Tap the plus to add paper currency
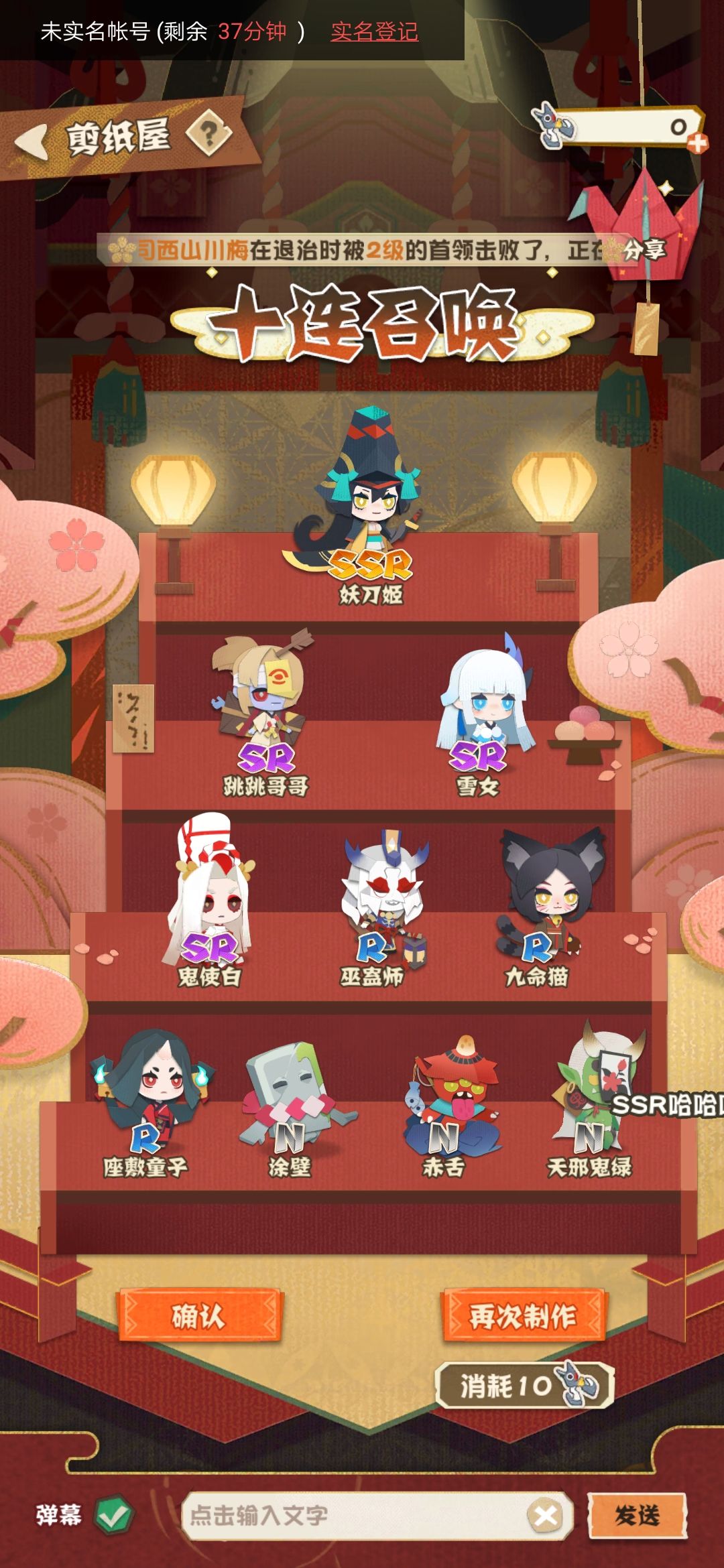The width and height of the screenshot is (724, 1568). pos(698,143)
